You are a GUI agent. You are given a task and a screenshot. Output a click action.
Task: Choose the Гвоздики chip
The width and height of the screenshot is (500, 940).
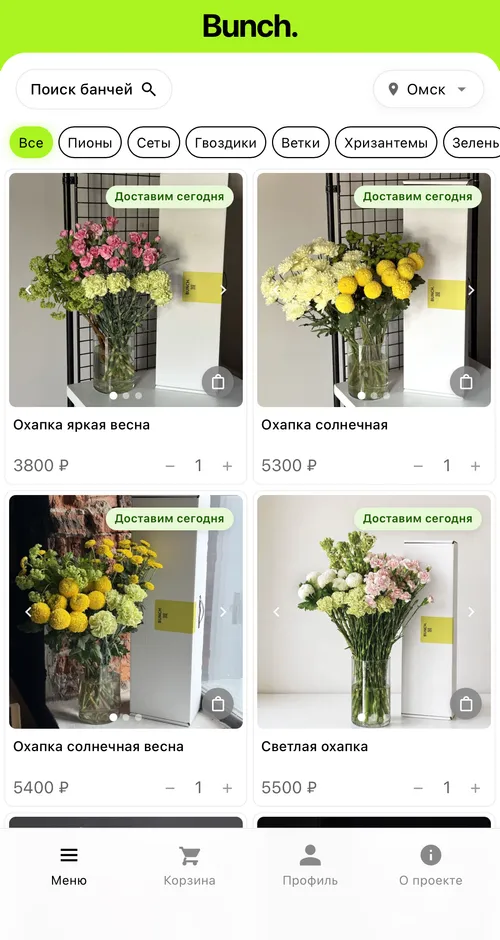tap(225, 143)
